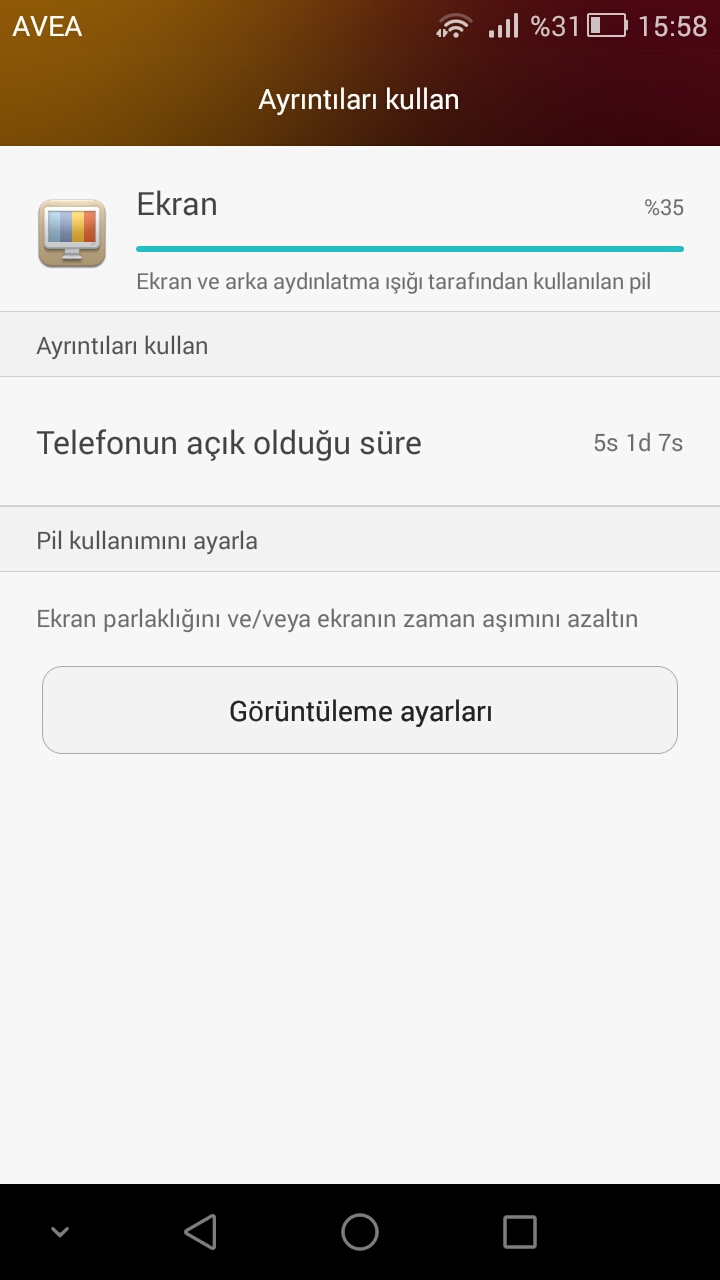Hide the navigation bar with the chevron
Image resolution: width=720 pixels, height=1280 pixels.
pos(60,1232)
